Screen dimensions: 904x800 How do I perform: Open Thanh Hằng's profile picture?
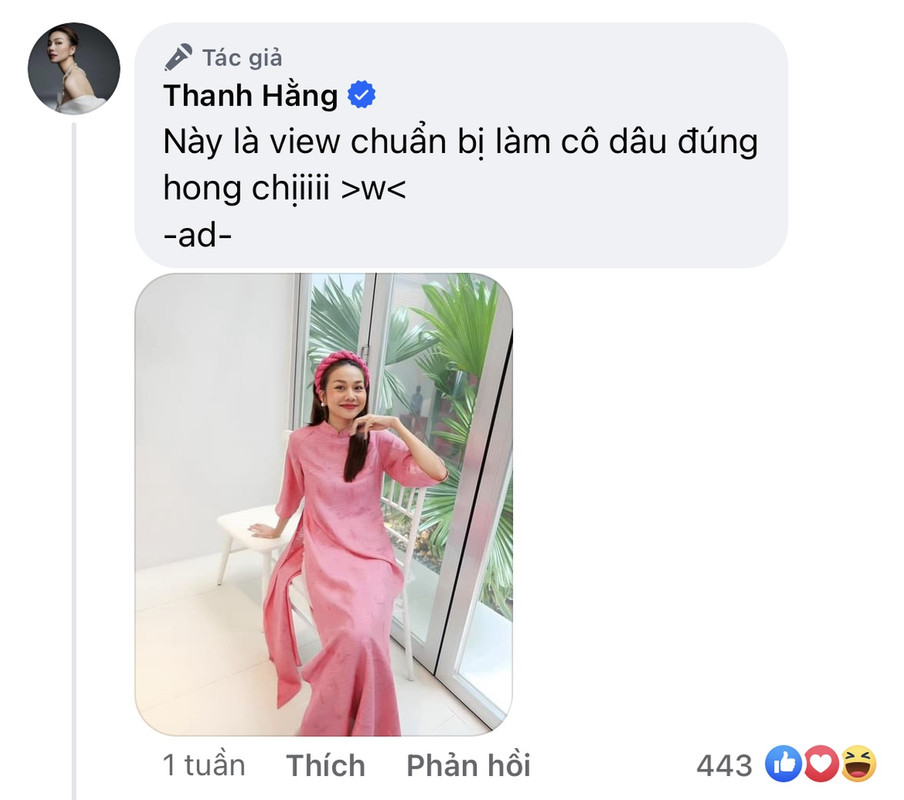click(x=74, y=68)
